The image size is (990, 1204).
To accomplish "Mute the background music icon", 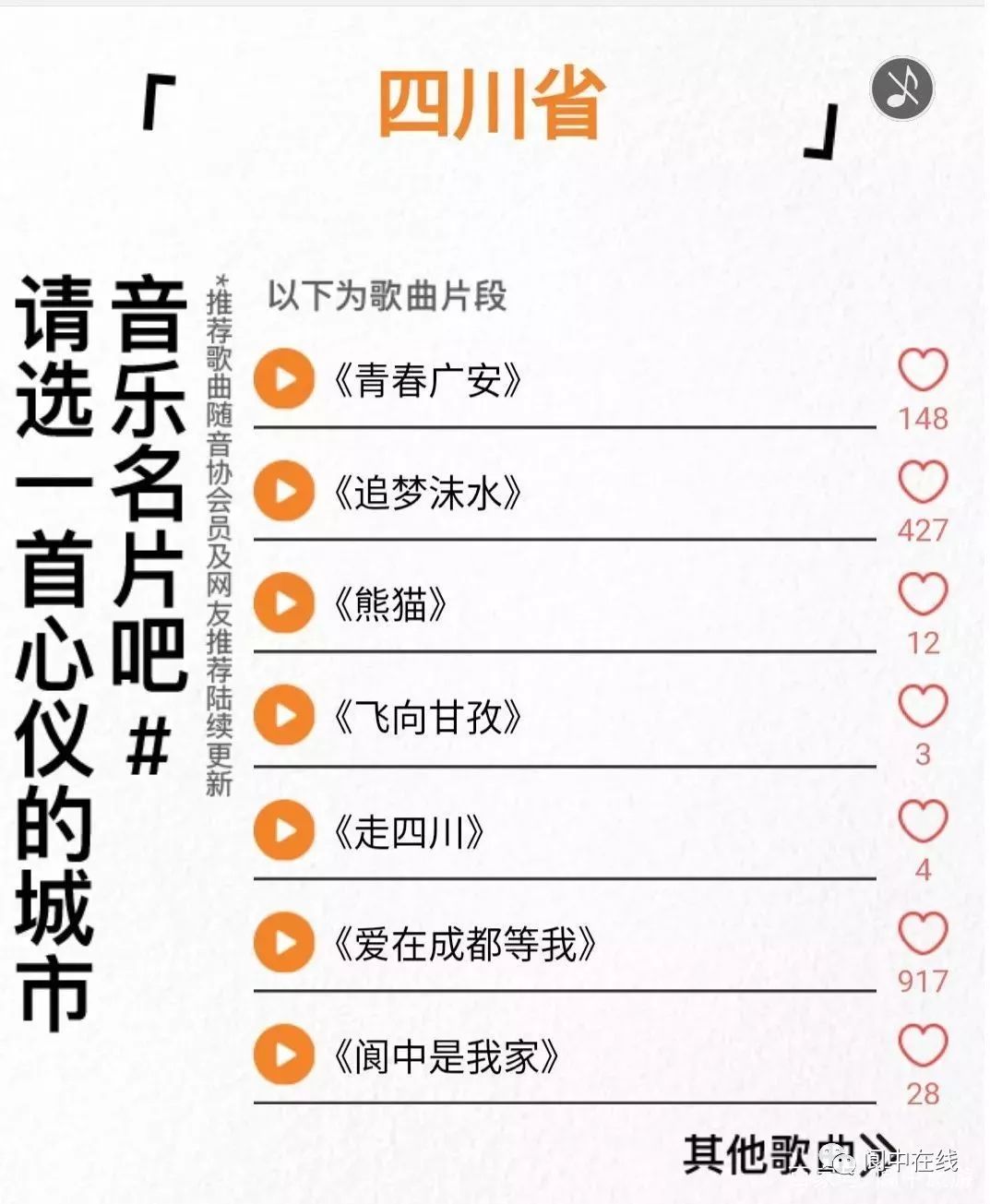I will 901,88.
